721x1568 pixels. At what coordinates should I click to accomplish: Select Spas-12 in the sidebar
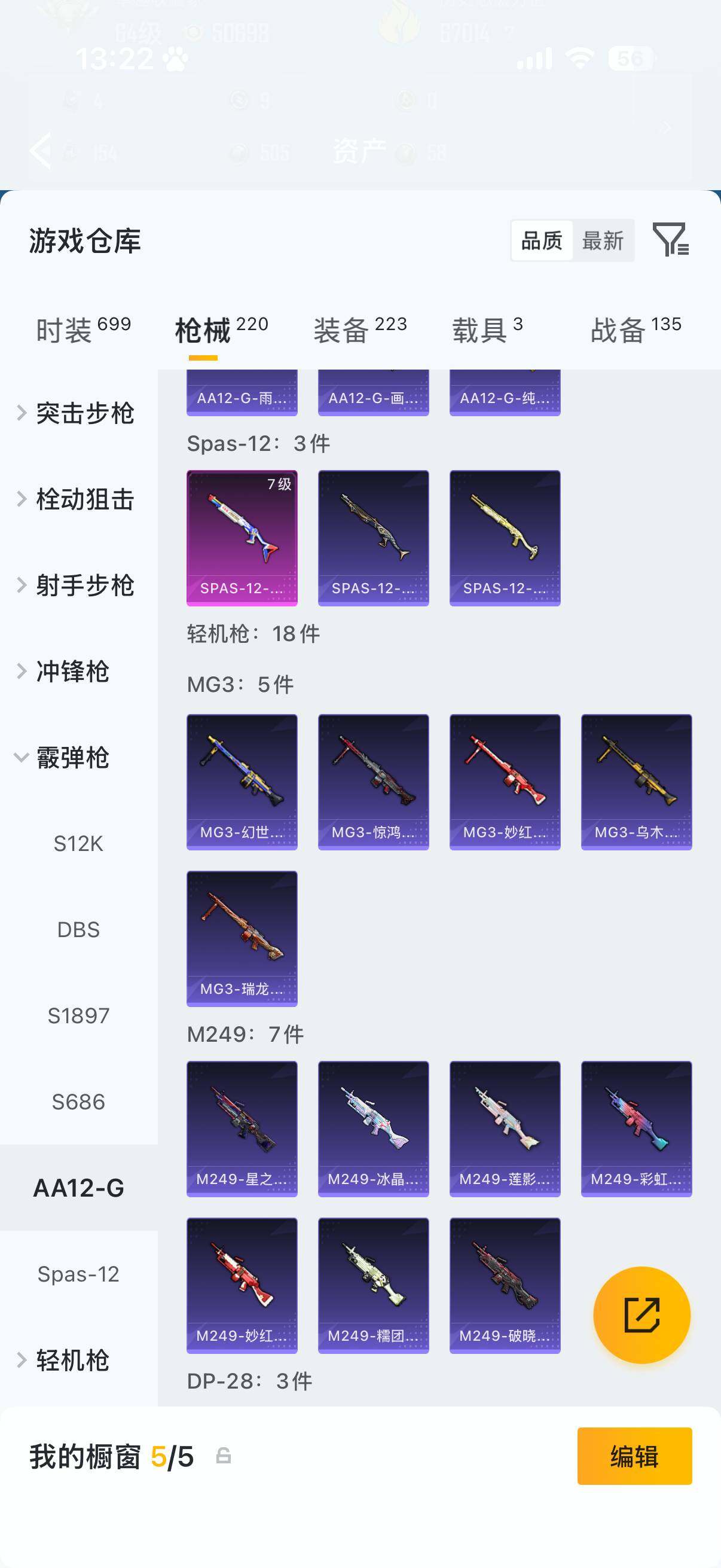pyautogui.click(x=80, y=1273)
